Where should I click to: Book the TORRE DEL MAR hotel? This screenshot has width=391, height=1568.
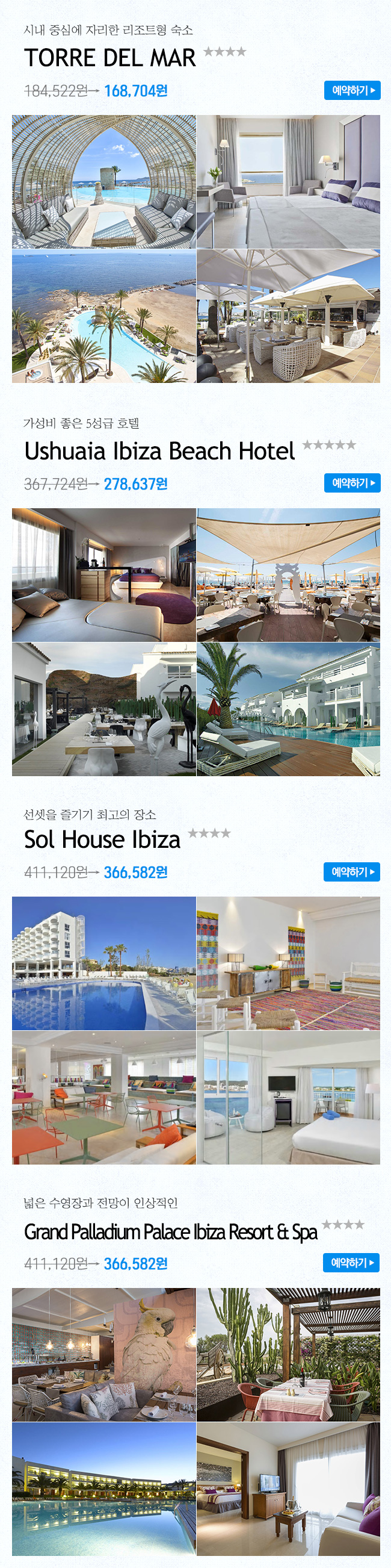coord(352,91)
